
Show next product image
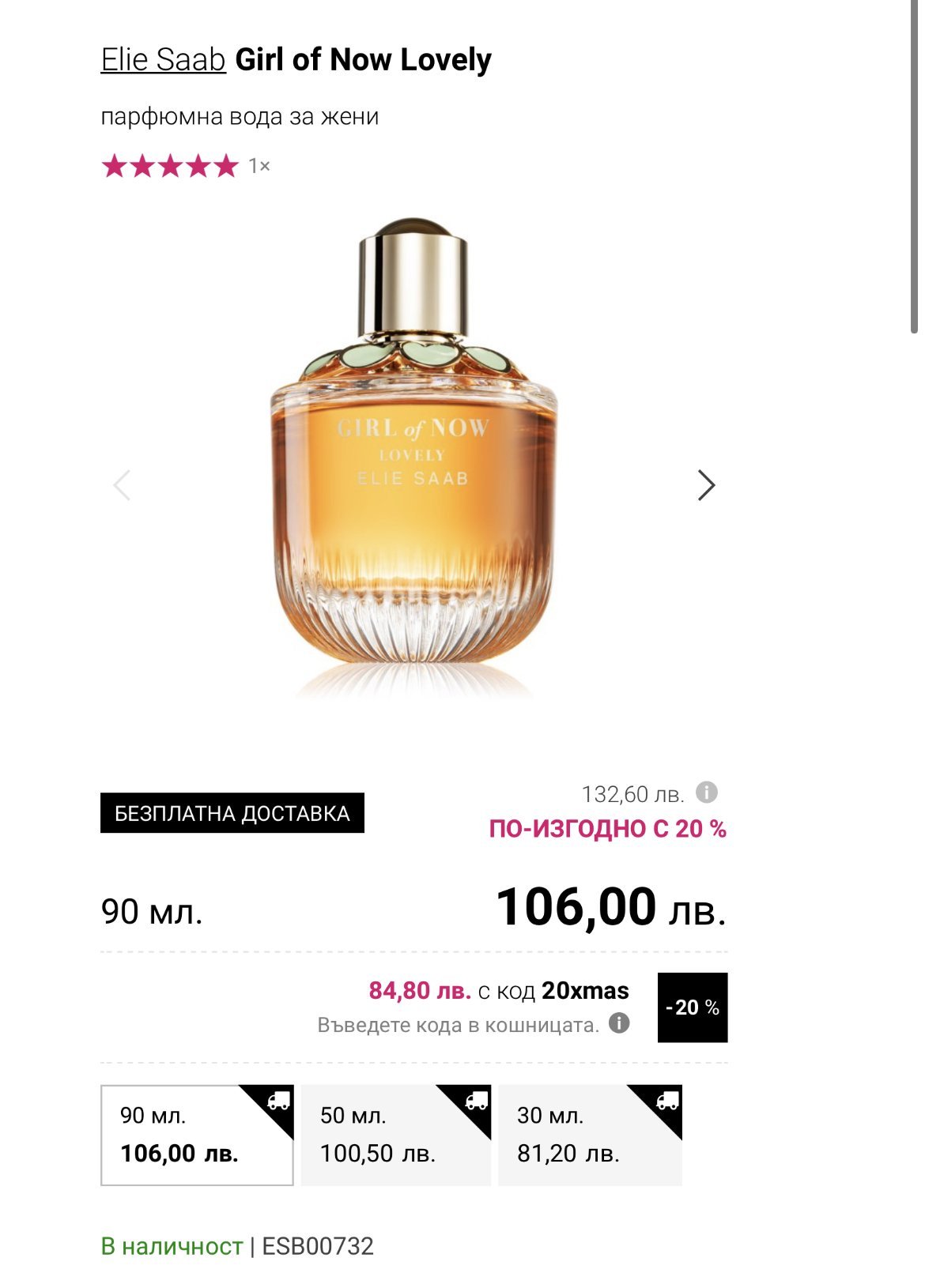[705, 485]
